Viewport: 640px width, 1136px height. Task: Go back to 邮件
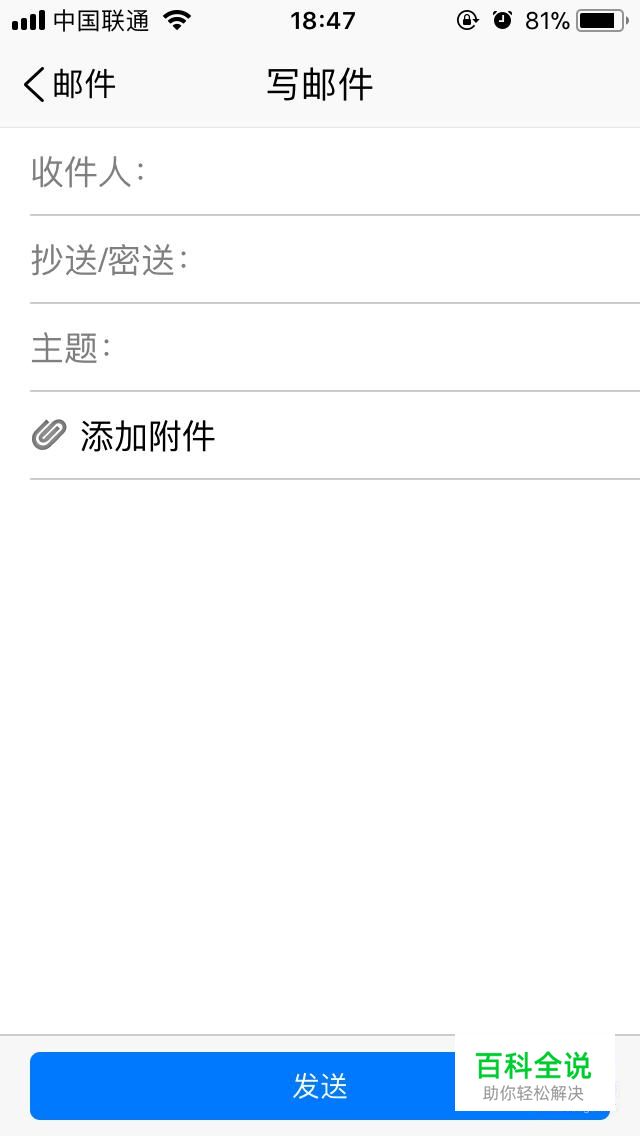[x=69, y=84]
